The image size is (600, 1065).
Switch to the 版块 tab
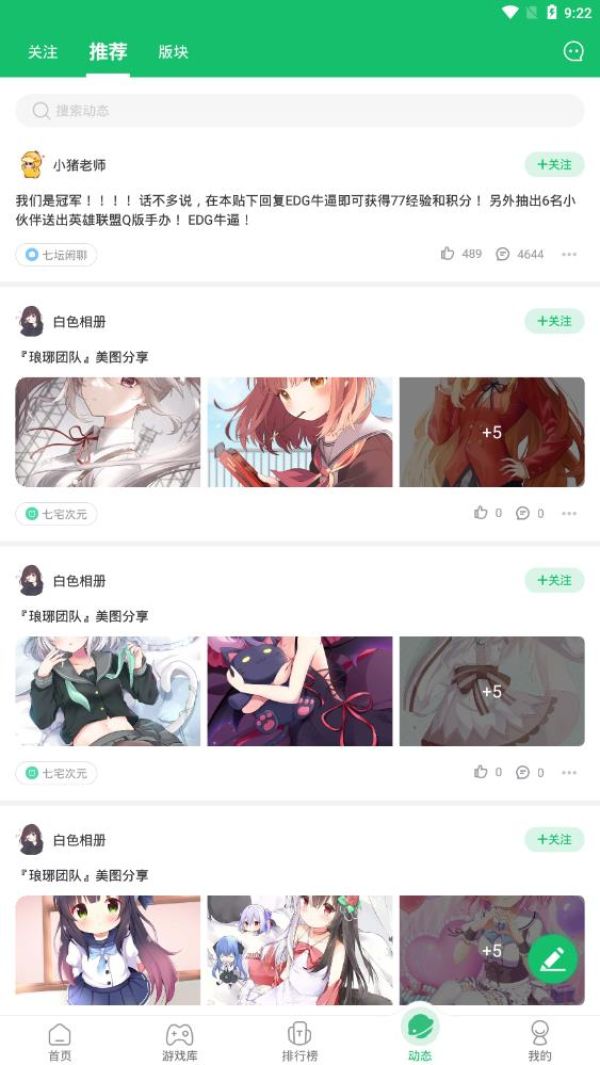tap(173, 52)
